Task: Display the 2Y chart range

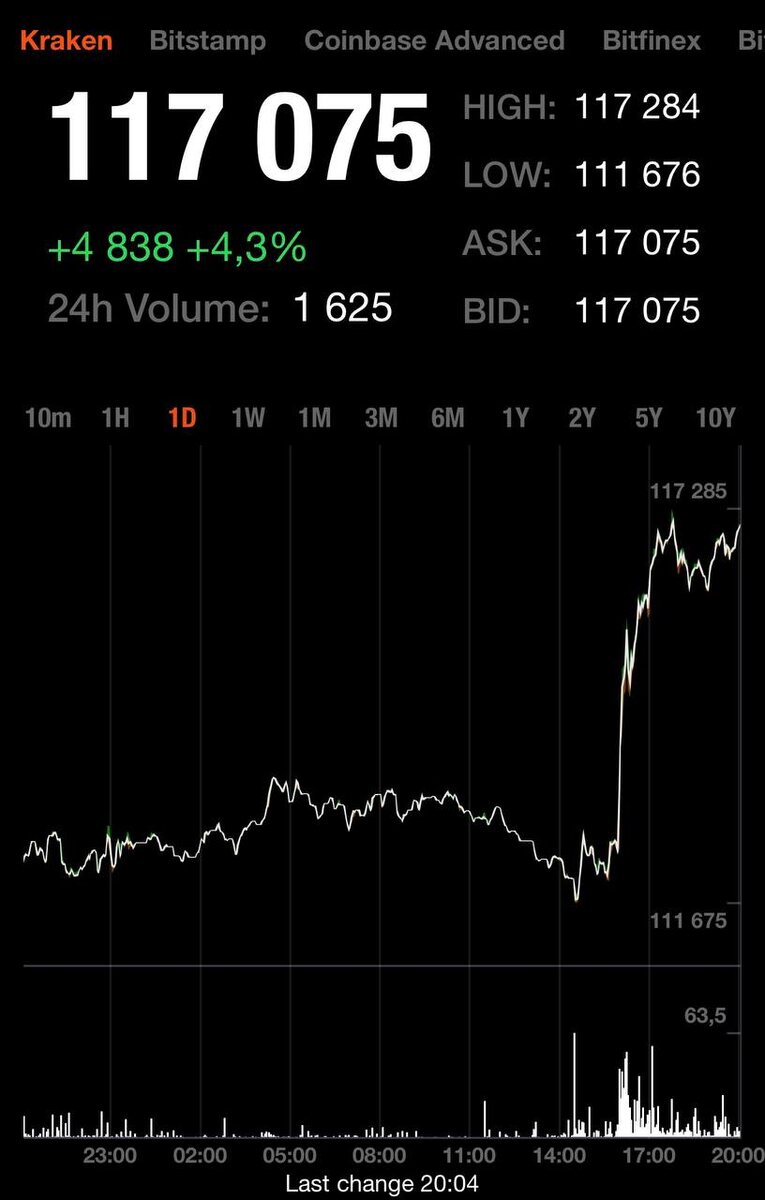Action: click(x=582, y=418)
